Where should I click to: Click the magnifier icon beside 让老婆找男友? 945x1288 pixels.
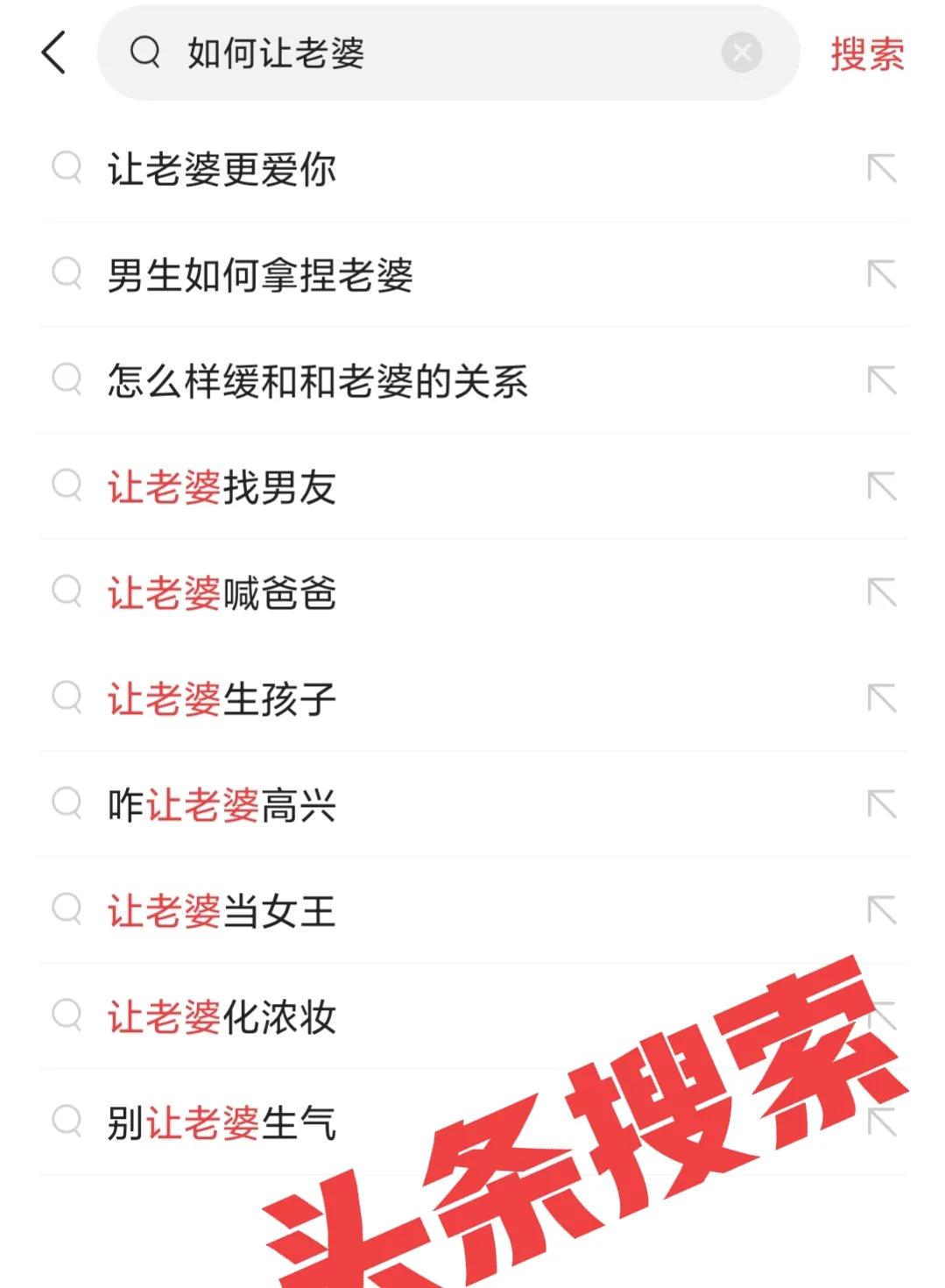66,485
